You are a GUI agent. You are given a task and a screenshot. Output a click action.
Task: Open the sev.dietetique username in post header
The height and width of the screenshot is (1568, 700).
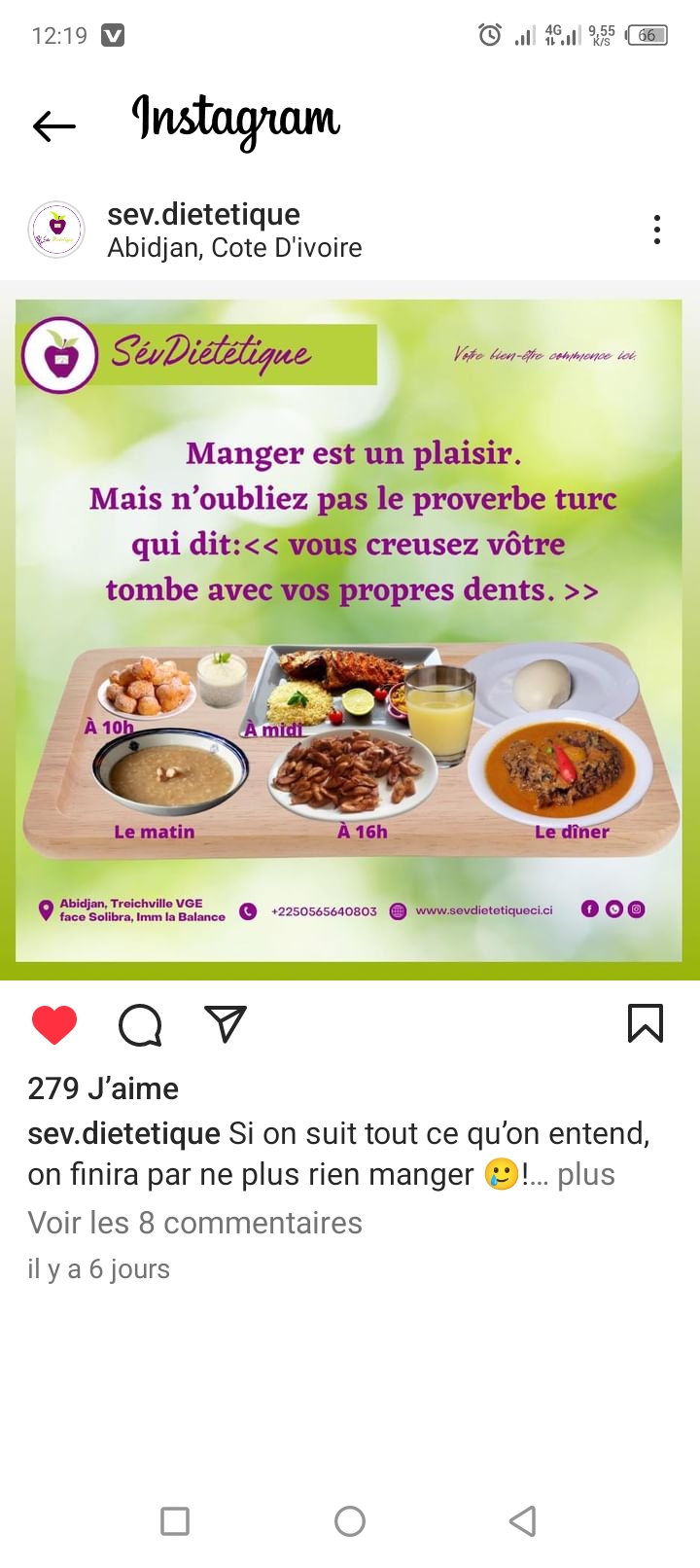(x=203, y=214)
